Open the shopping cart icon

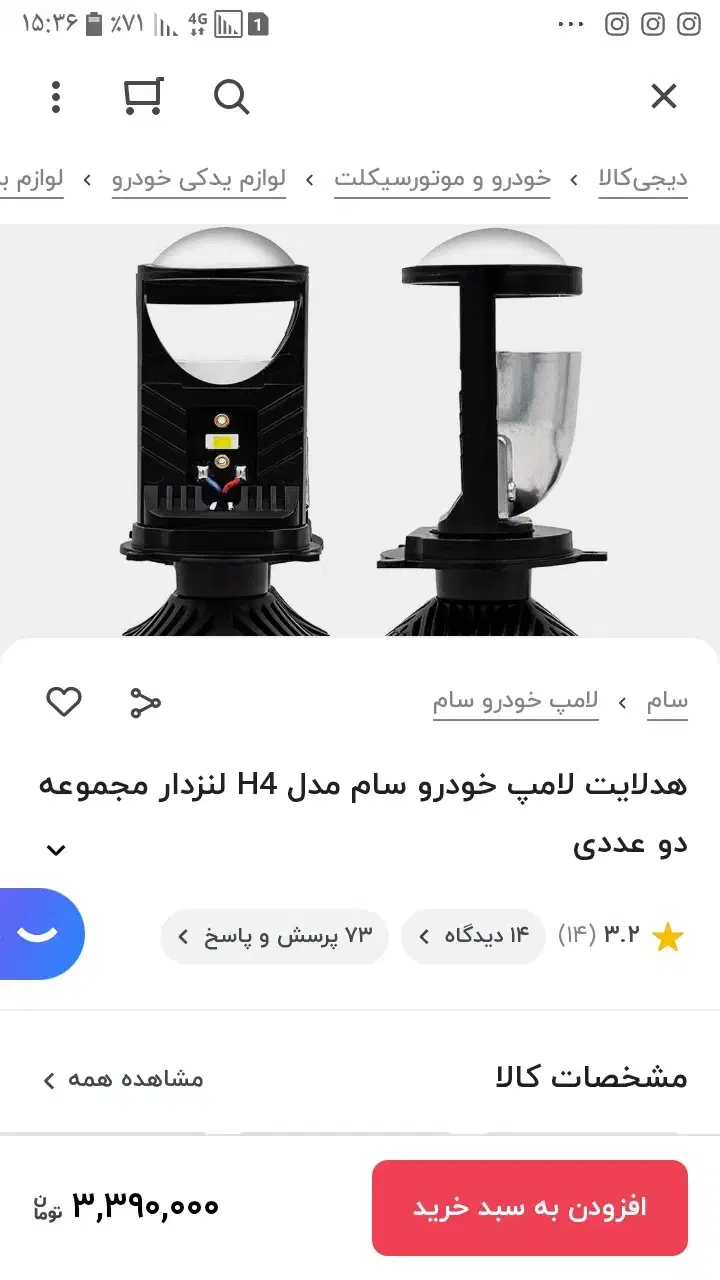tap(143, 96)
